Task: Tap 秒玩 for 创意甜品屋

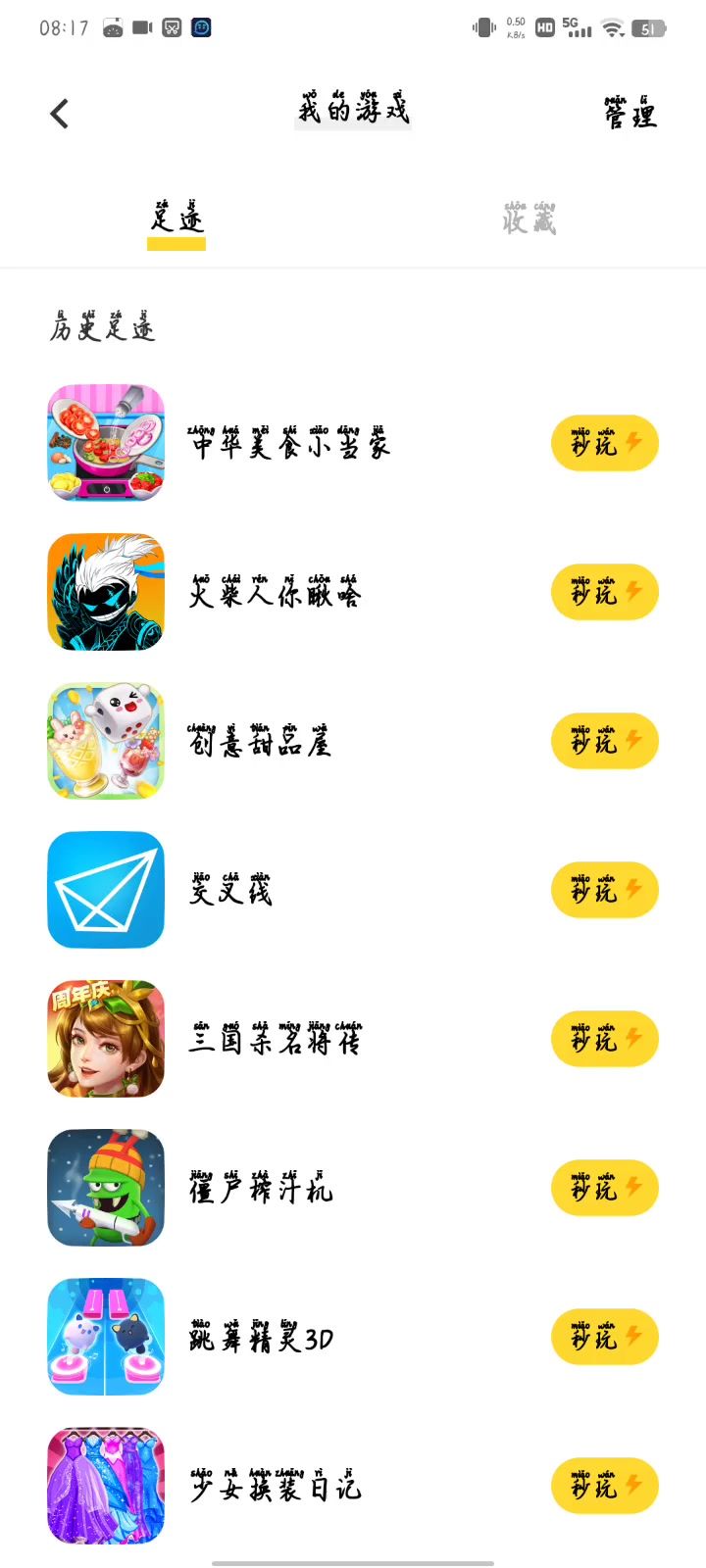Action: pyautogui.click(x=604, y=741)
